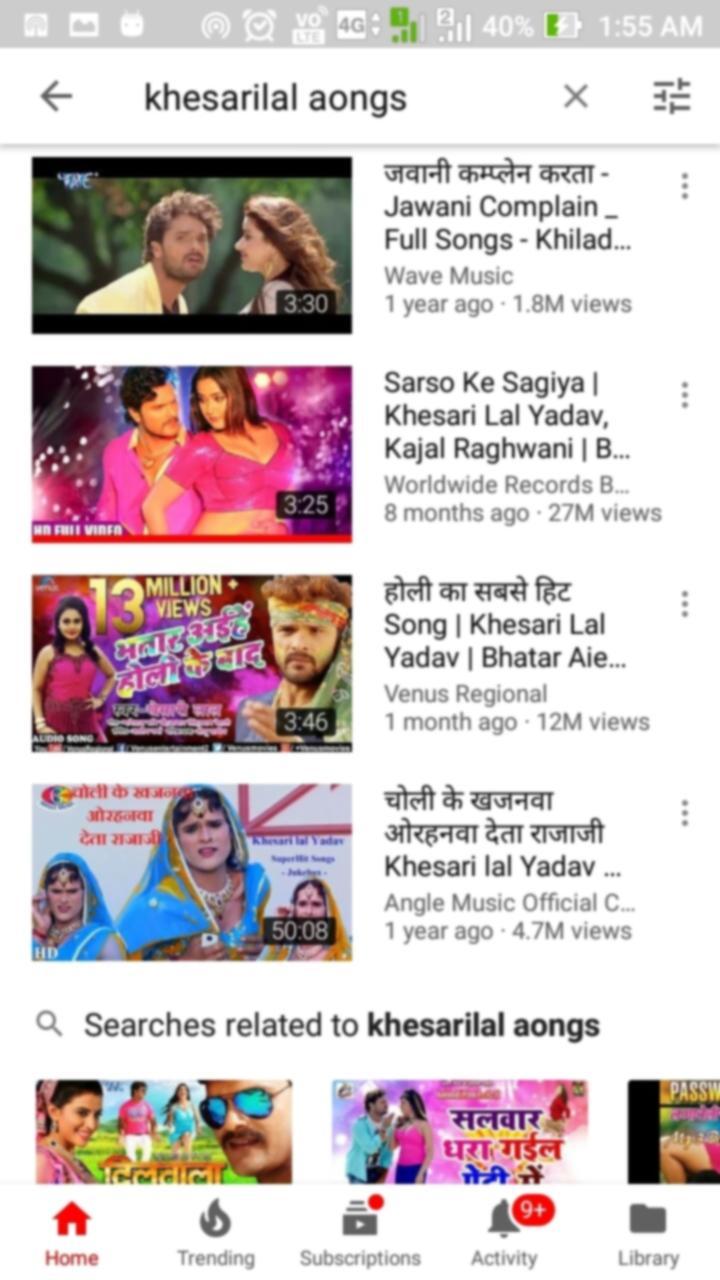Open the Subscriptions tab

click(360, 1233)
